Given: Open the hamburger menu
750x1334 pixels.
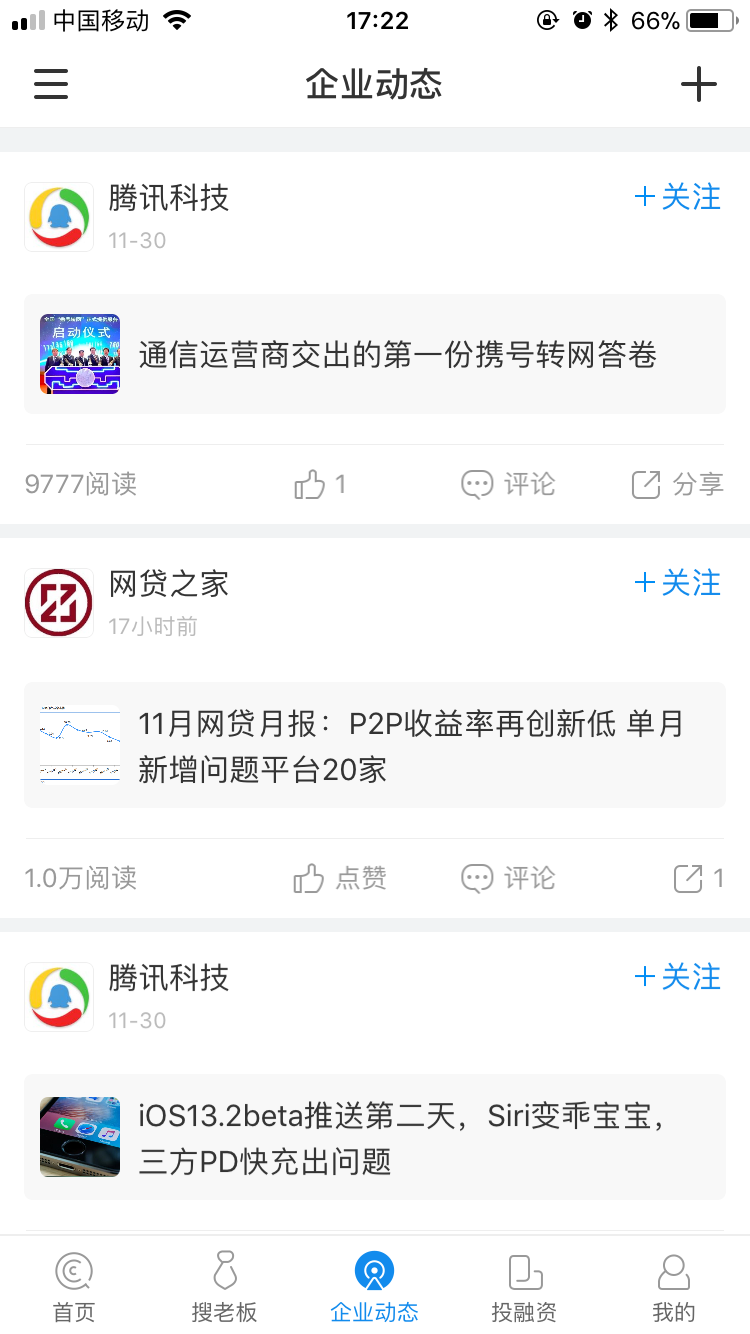Looking at the screenshot, I should coord(51,84).
